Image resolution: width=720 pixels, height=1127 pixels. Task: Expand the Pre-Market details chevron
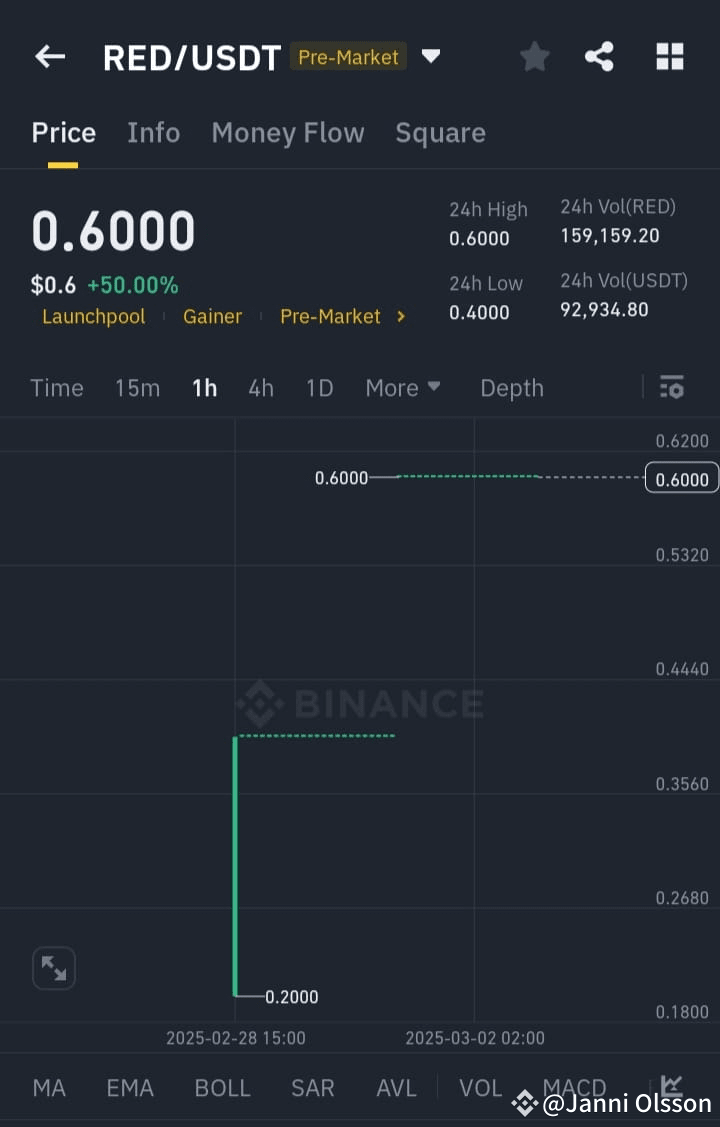point(399,317)
